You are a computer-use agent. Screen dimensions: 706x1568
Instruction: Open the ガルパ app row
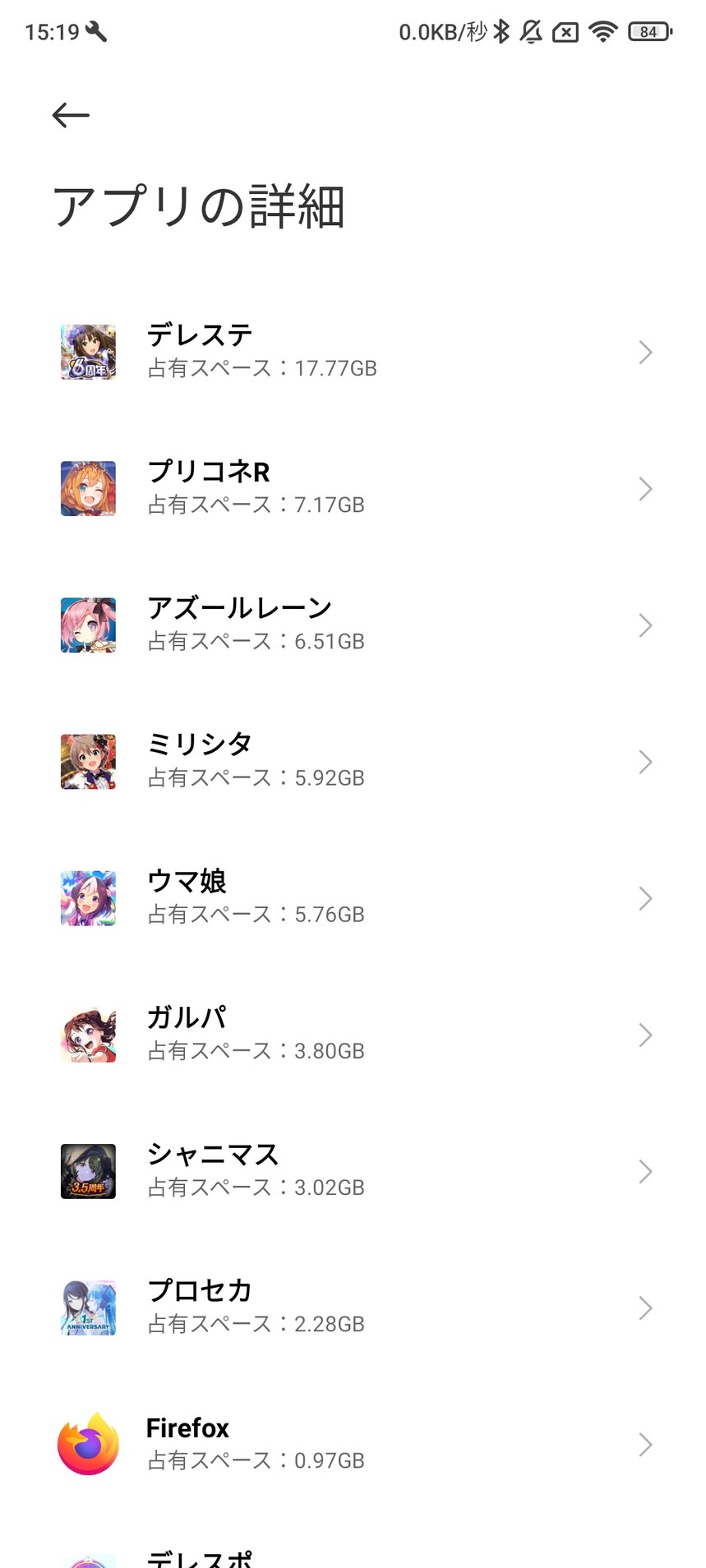click(x=353, y=1034)
